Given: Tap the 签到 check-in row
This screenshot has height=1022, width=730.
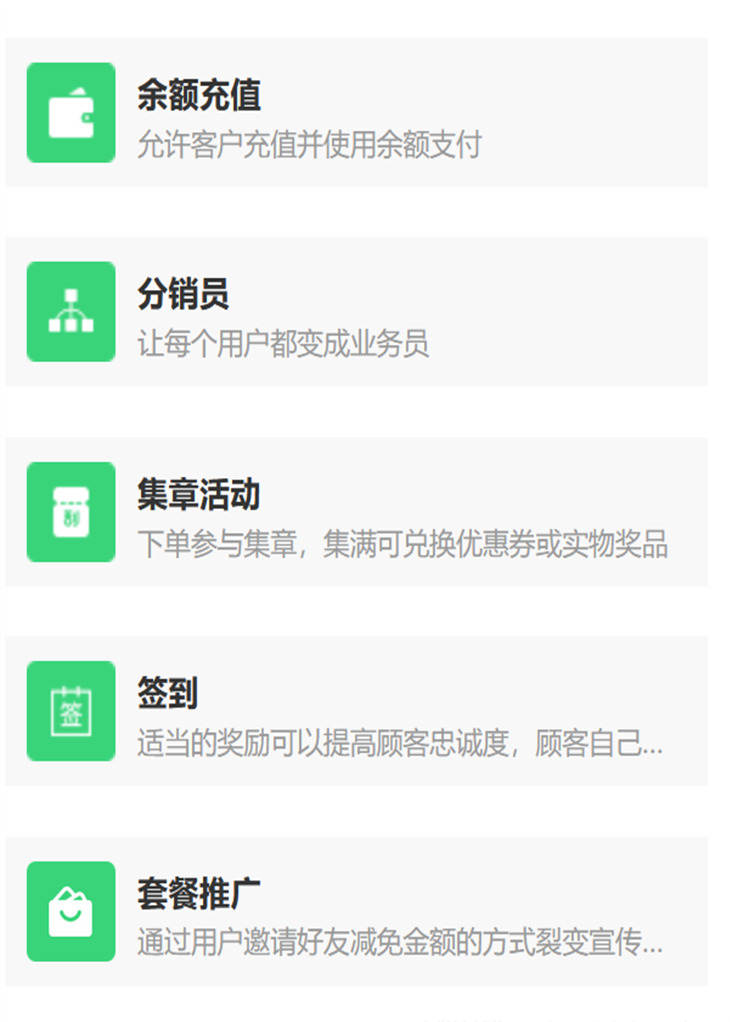Looking at the screenshot, I should click(x=355, y=711).
